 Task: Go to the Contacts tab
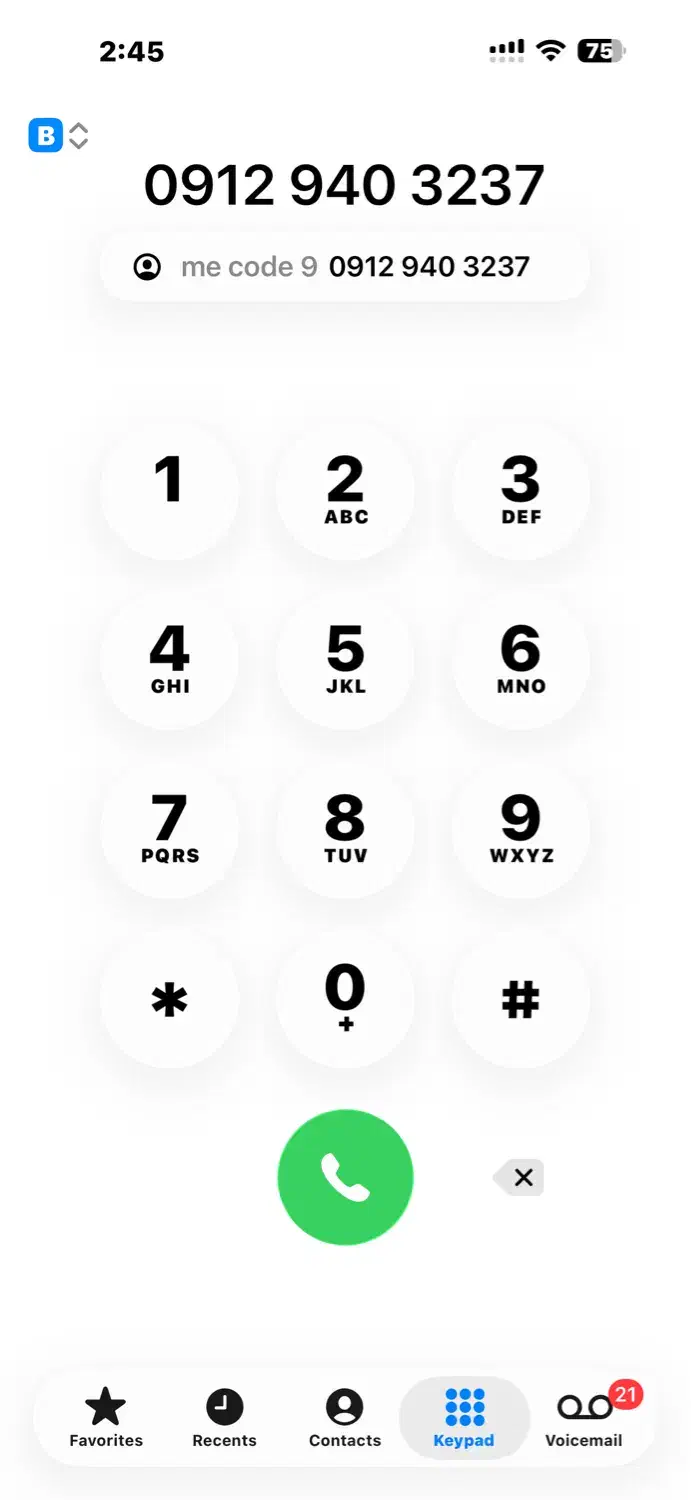(x=345, y=1418)
